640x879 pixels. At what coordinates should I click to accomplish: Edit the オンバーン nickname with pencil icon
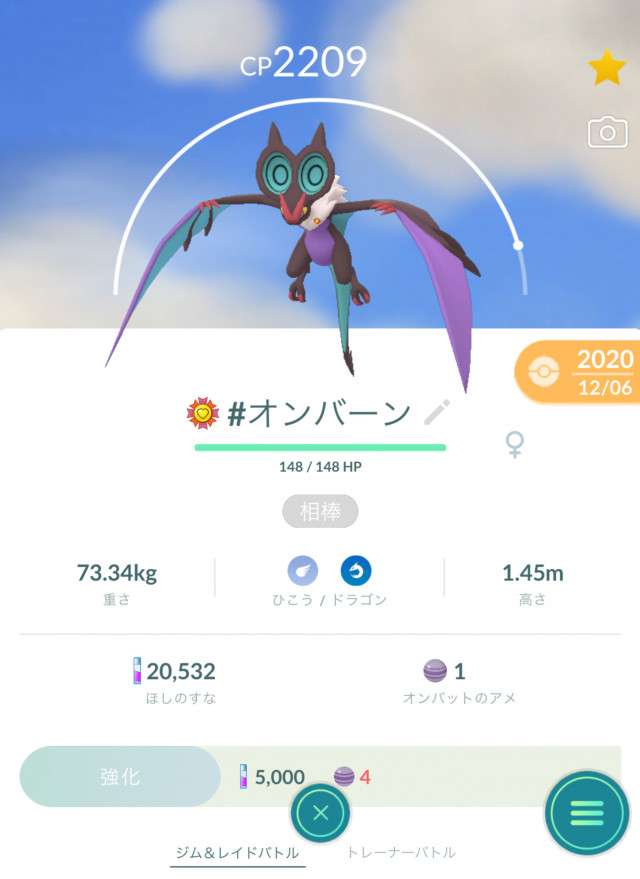437,412
